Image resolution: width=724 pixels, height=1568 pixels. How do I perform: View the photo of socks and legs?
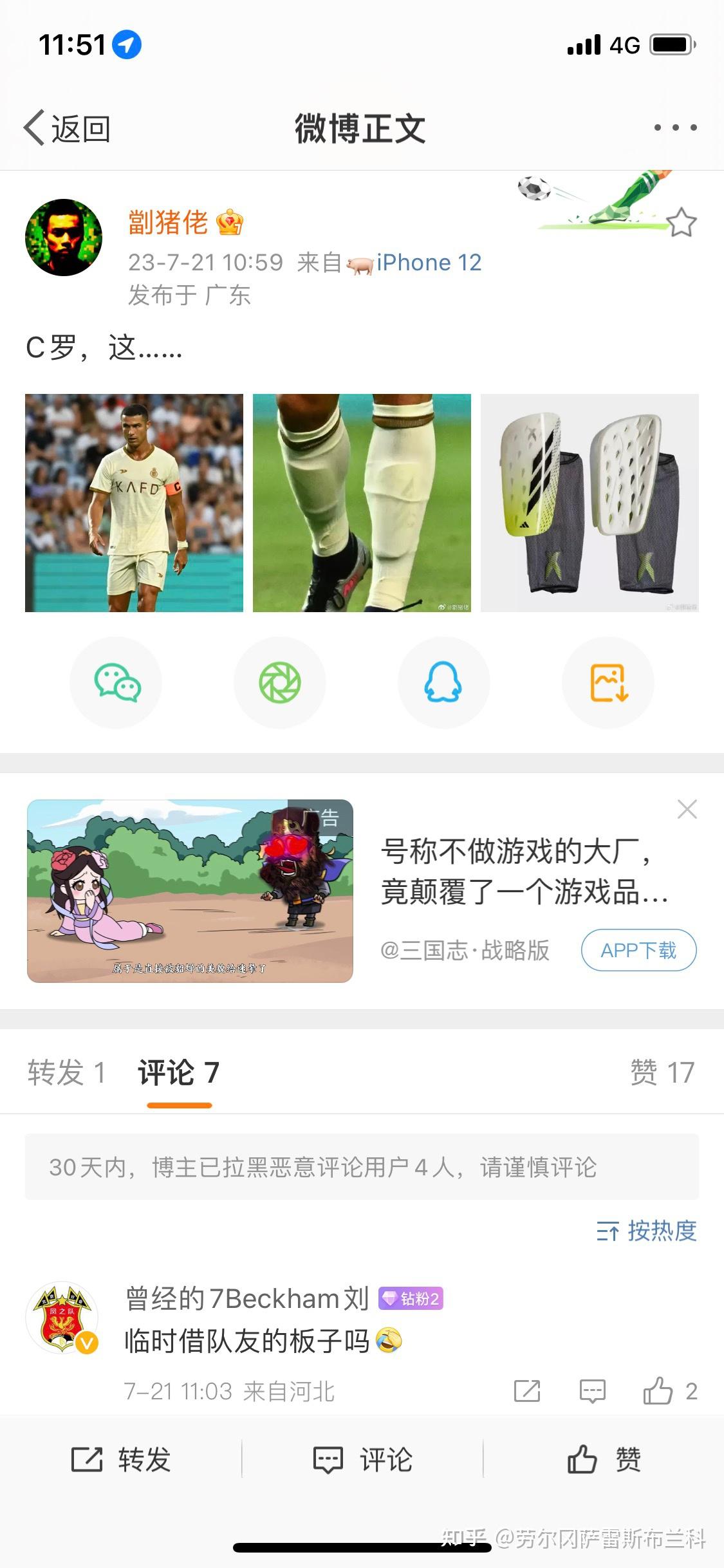click(x=362, y=503)
